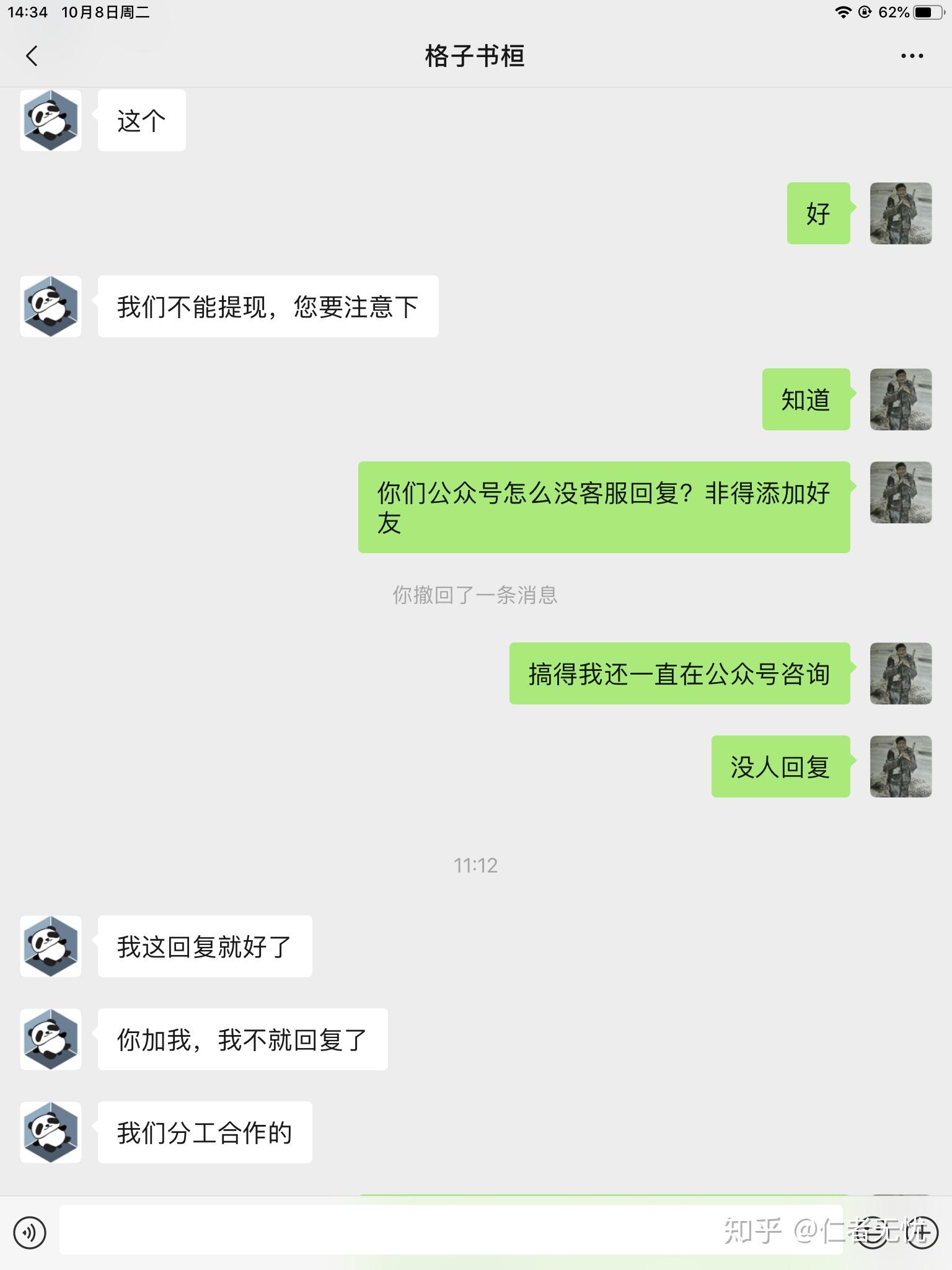Go back to the chat list
This screenshot has height=1270, width=952.
[x=32, y=56]
